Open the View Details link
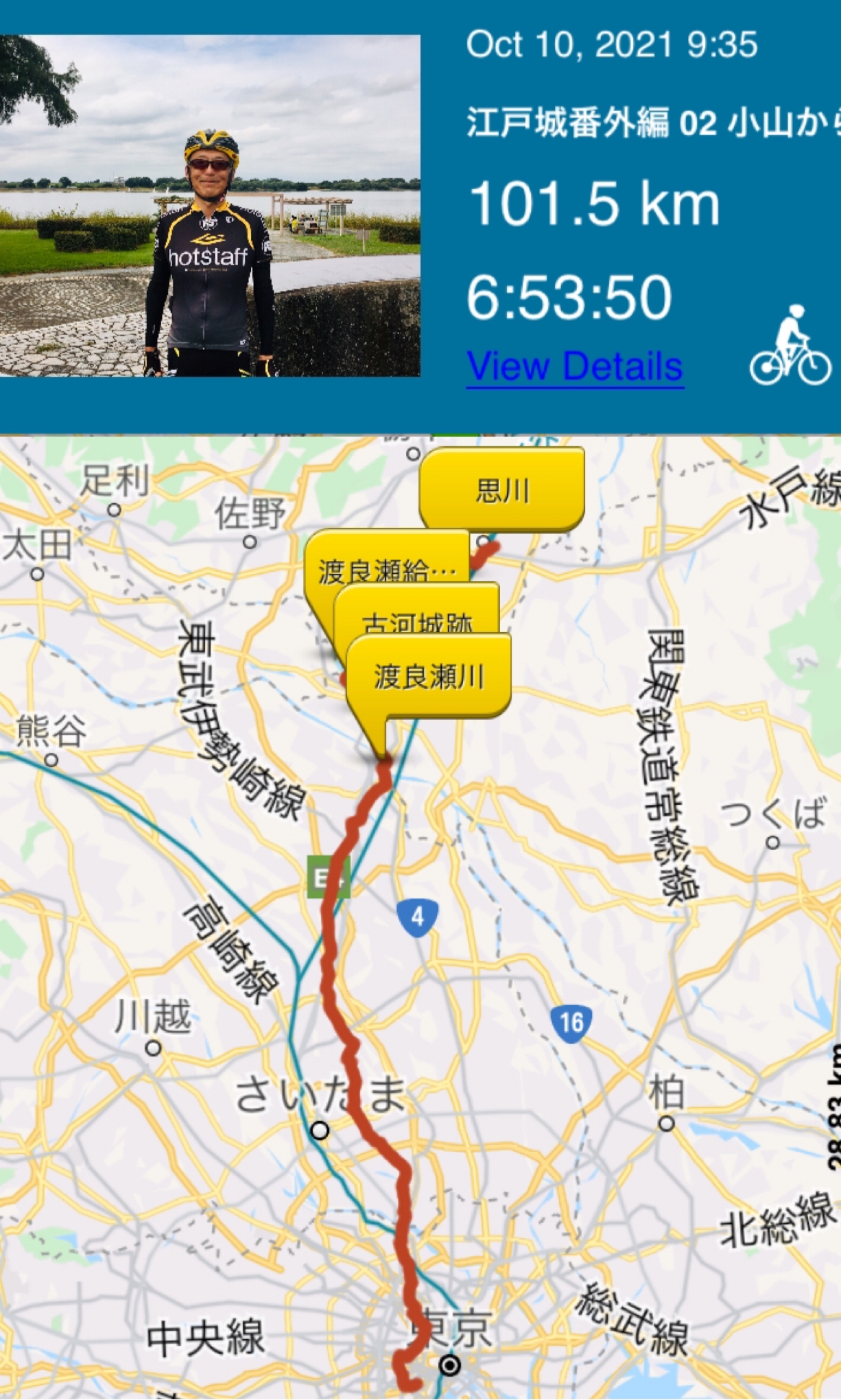This screenshot has width=841, height=1400. pos(574,366)
